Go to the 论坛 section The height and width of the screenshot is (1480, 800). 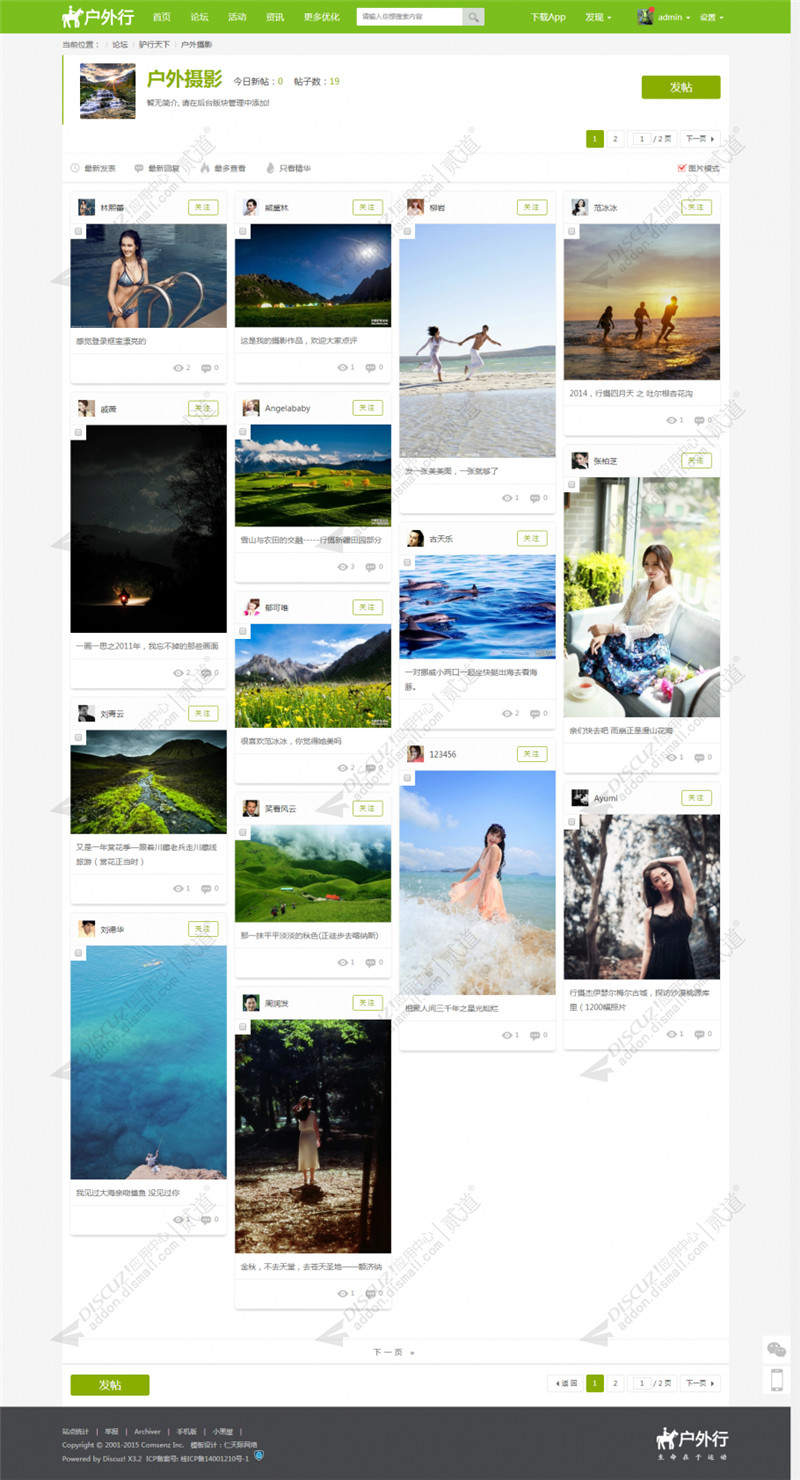pyautogui.click(x=199, y=17)
